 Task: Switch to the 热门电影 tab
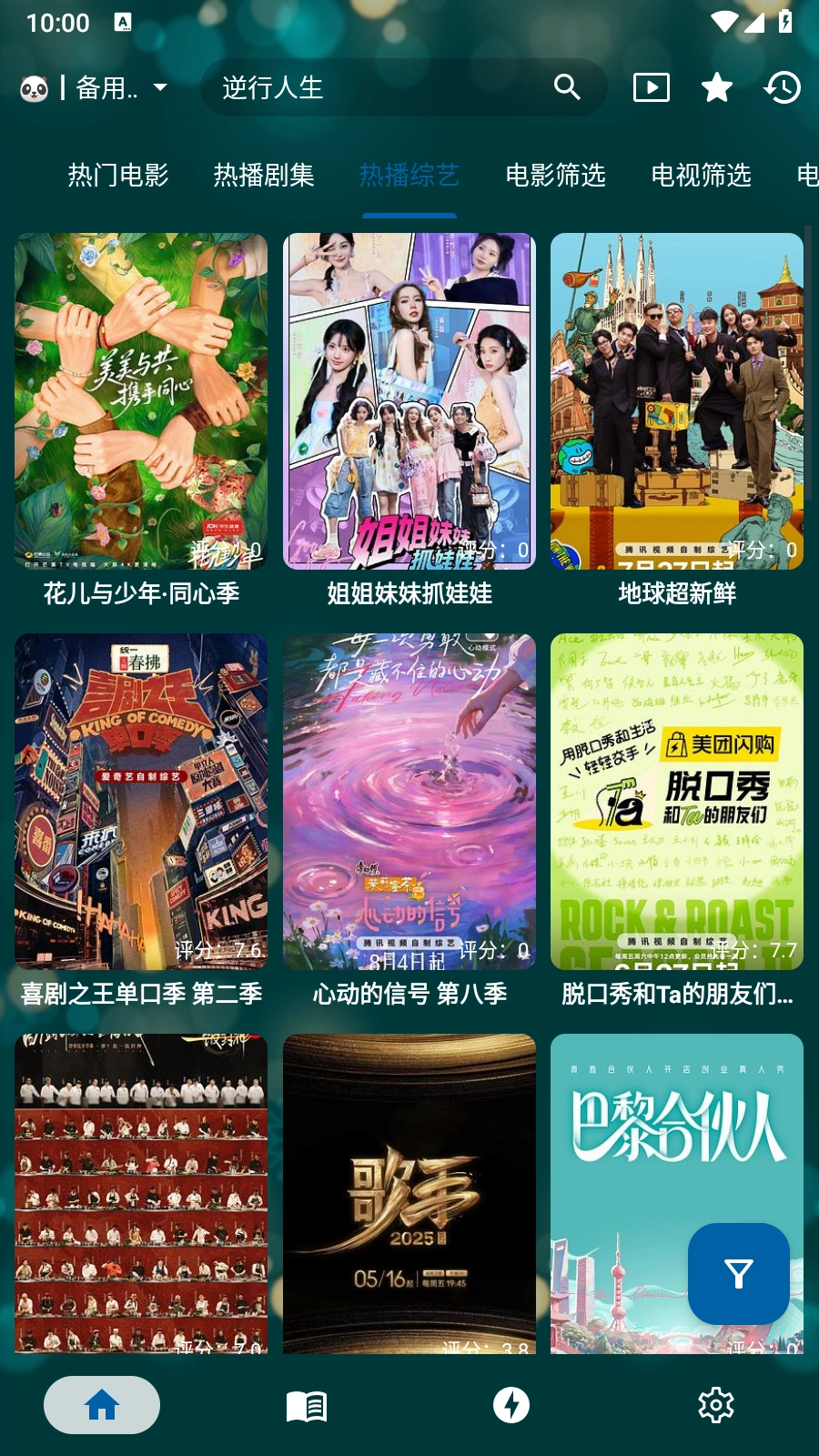[x=118, y=175]
